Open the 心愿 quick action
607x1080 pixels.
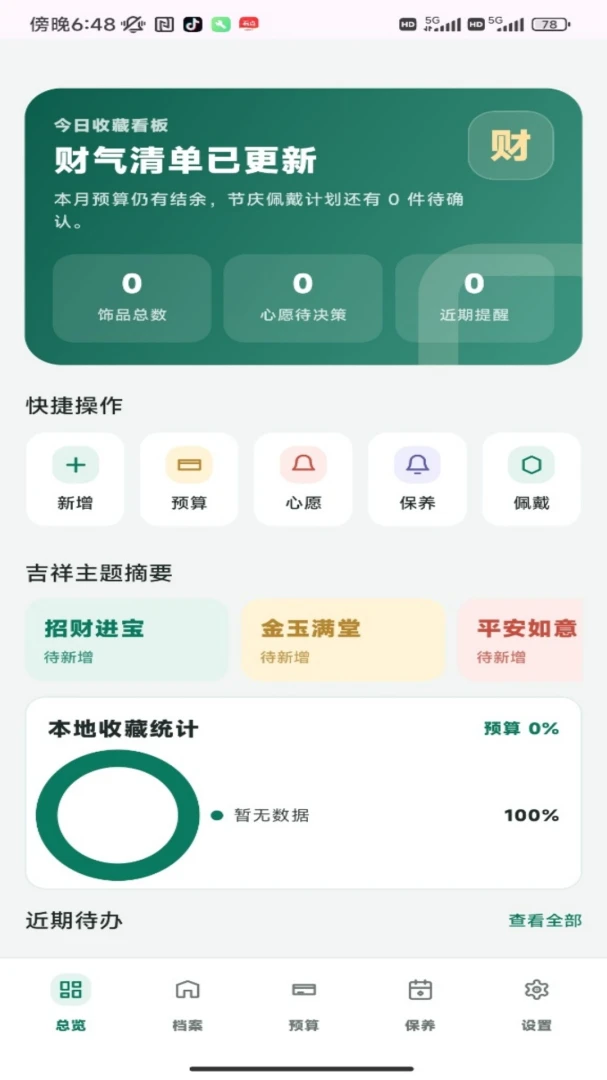pos(303,479)
